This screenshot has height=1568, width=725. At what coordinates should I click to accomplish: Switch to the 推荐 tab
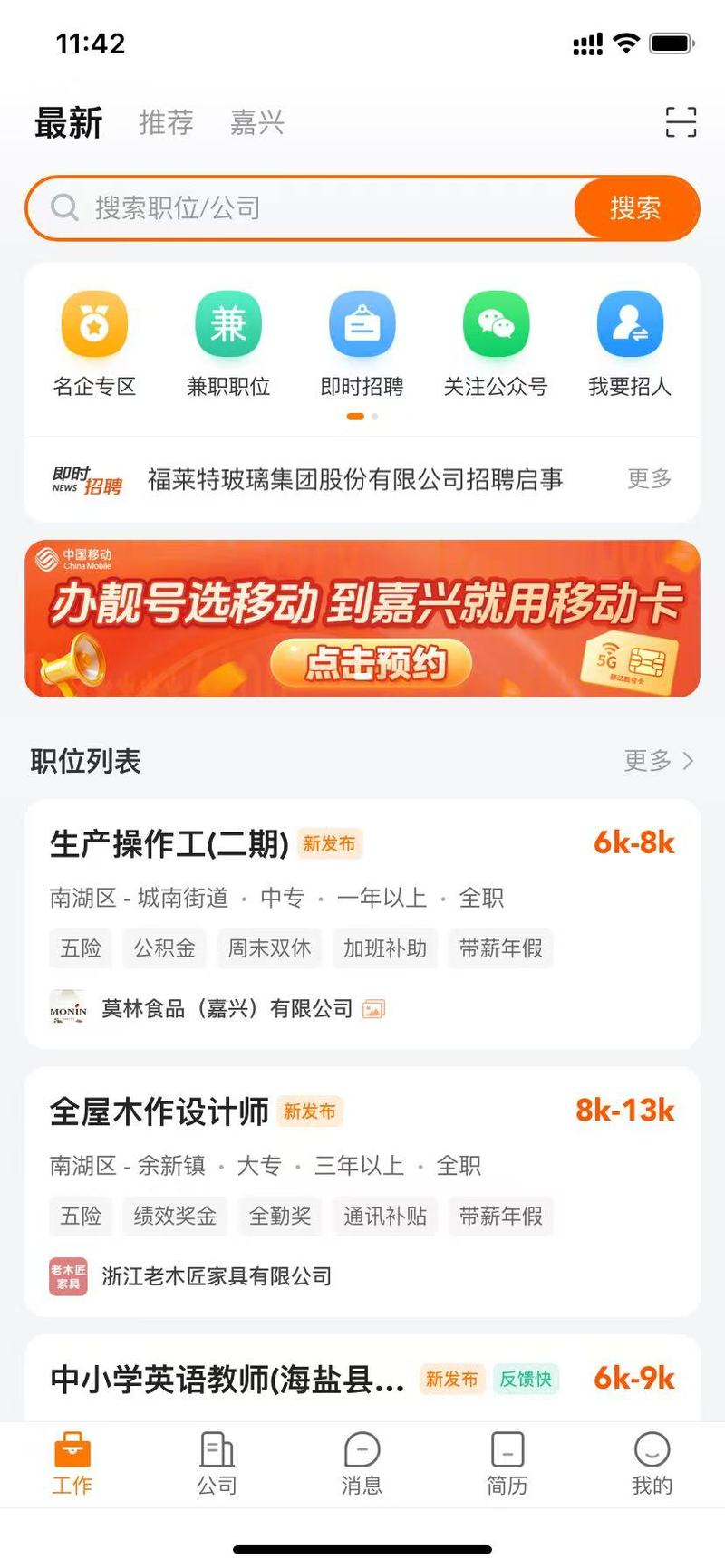[166, 122]
